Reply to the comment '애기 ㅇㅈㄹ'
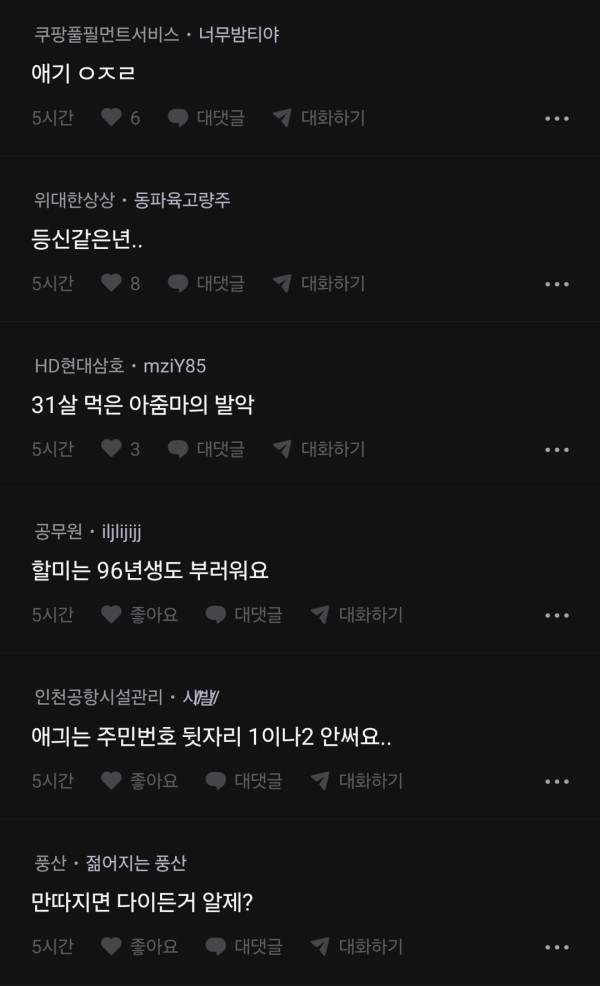The width and height of the screenshot is (600, 986). point(206,118)
